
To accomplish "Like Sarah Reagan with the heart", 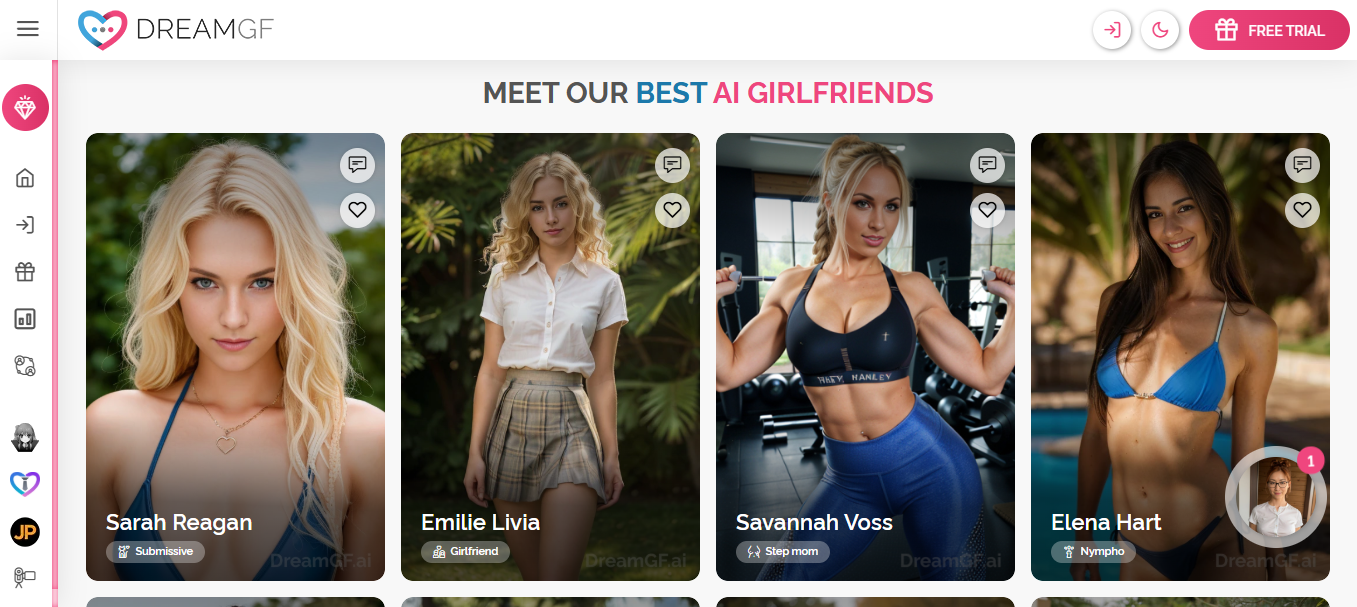I will pyautogui.click(x=358, y=210).
